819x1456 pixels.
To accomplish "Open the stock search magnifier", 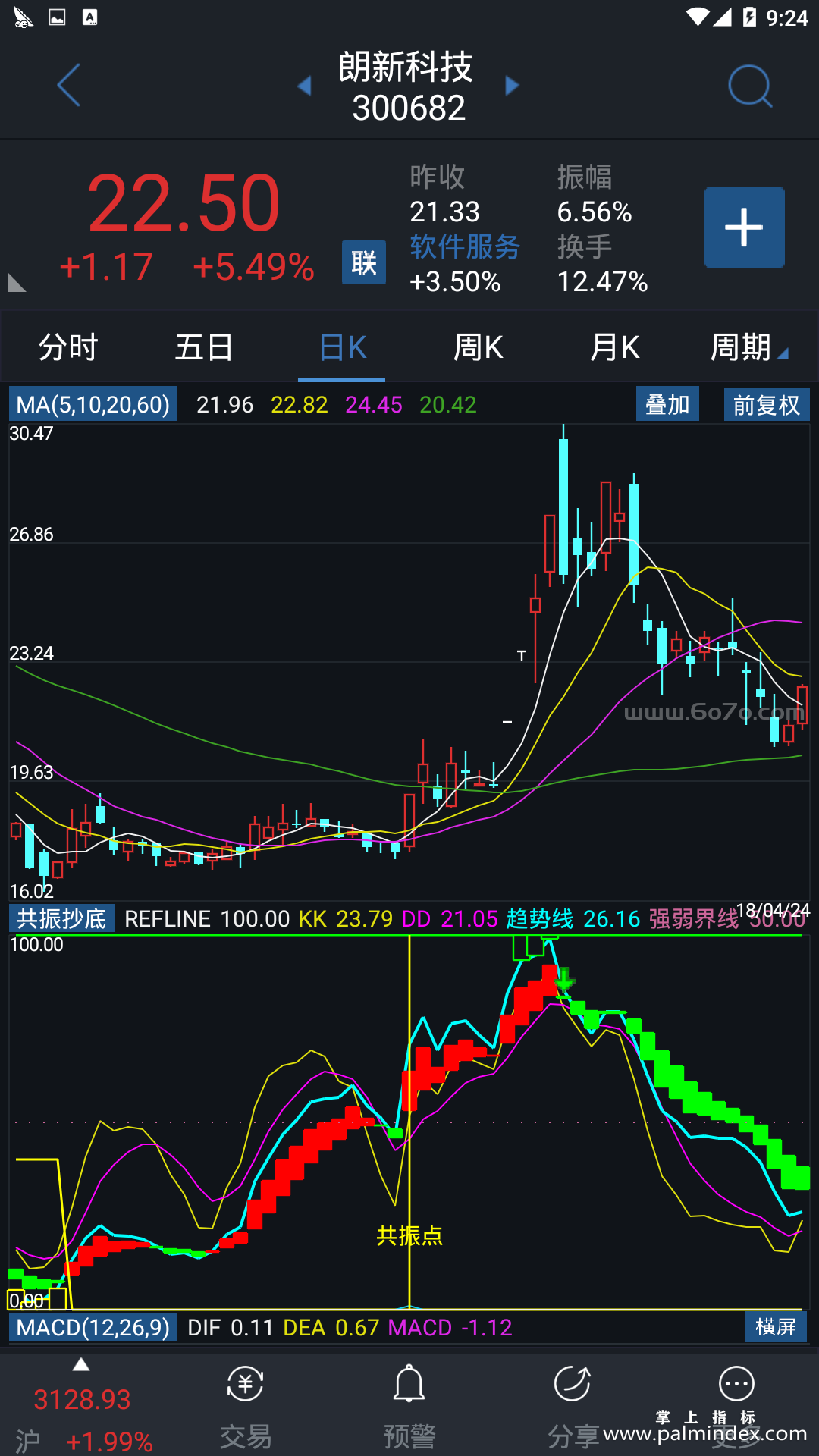I will [x=749, y=86].
